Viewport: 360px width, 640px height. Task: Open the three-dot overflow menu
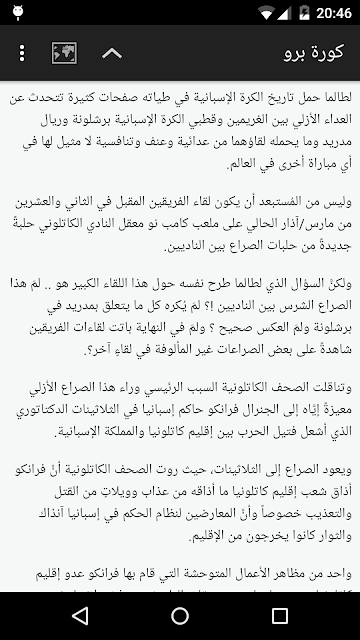tap(22, 53)
